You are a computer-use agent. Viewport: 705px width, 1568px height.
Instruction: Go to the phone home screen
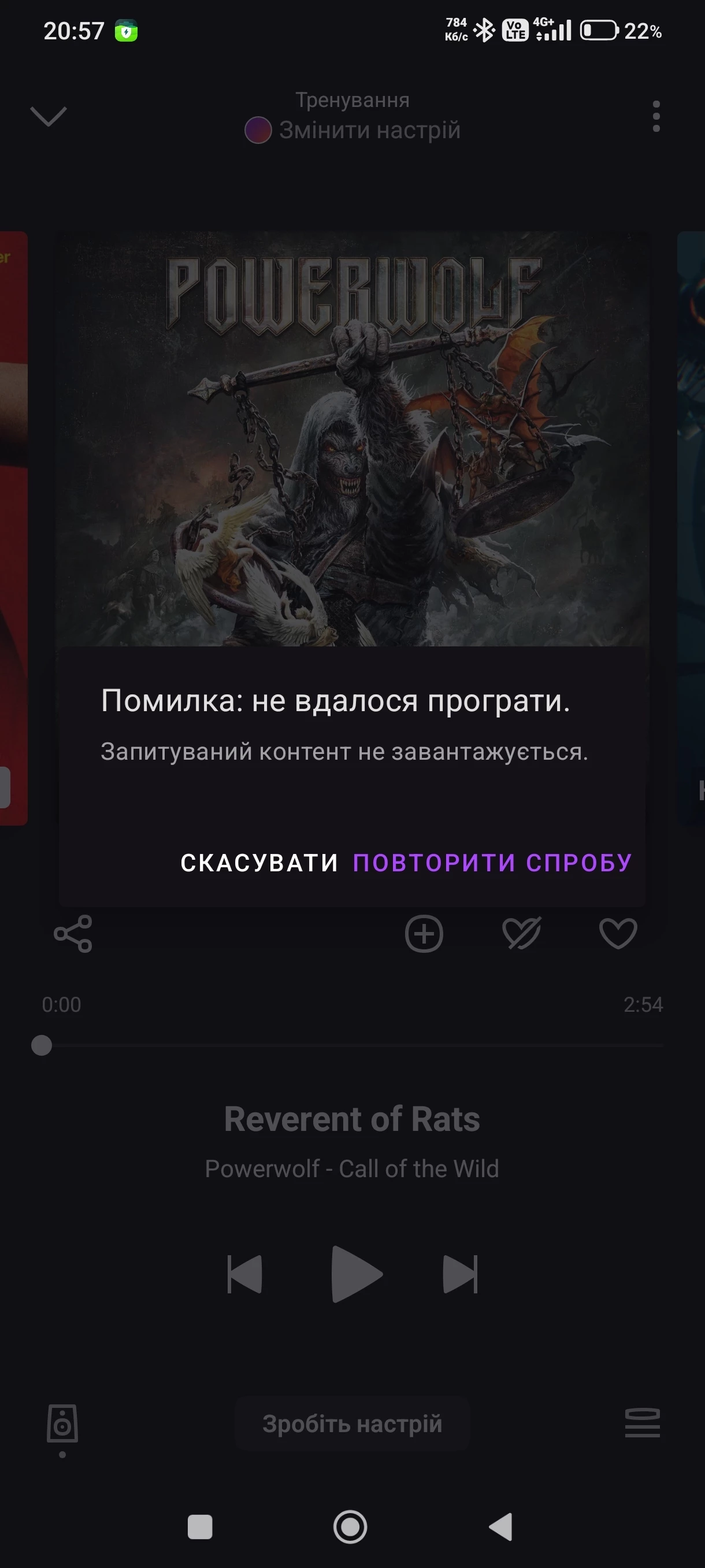coord(350,1526)
